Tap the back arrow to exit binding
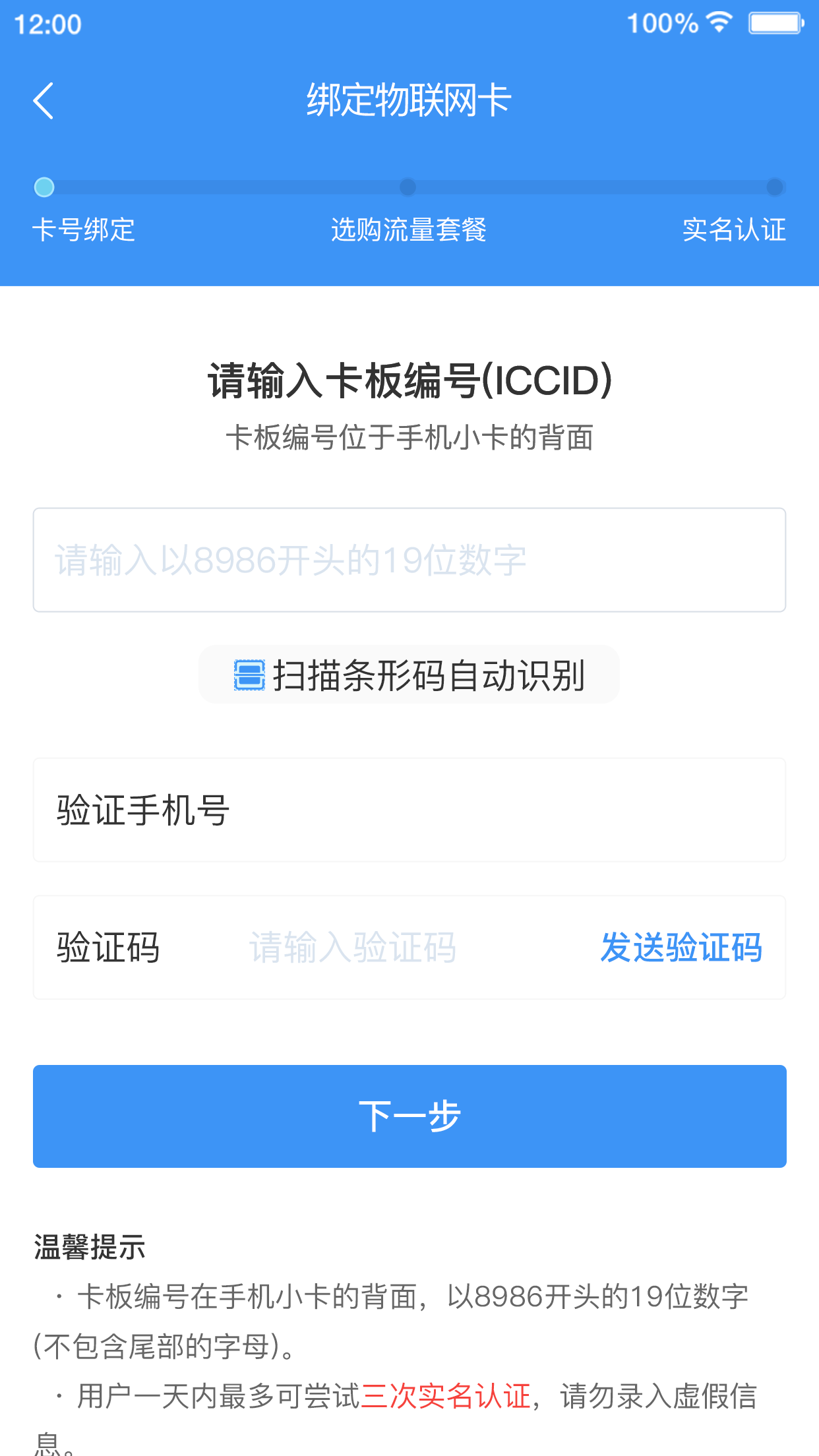Viewport: 819px width, 1456px height. point(44,100)
